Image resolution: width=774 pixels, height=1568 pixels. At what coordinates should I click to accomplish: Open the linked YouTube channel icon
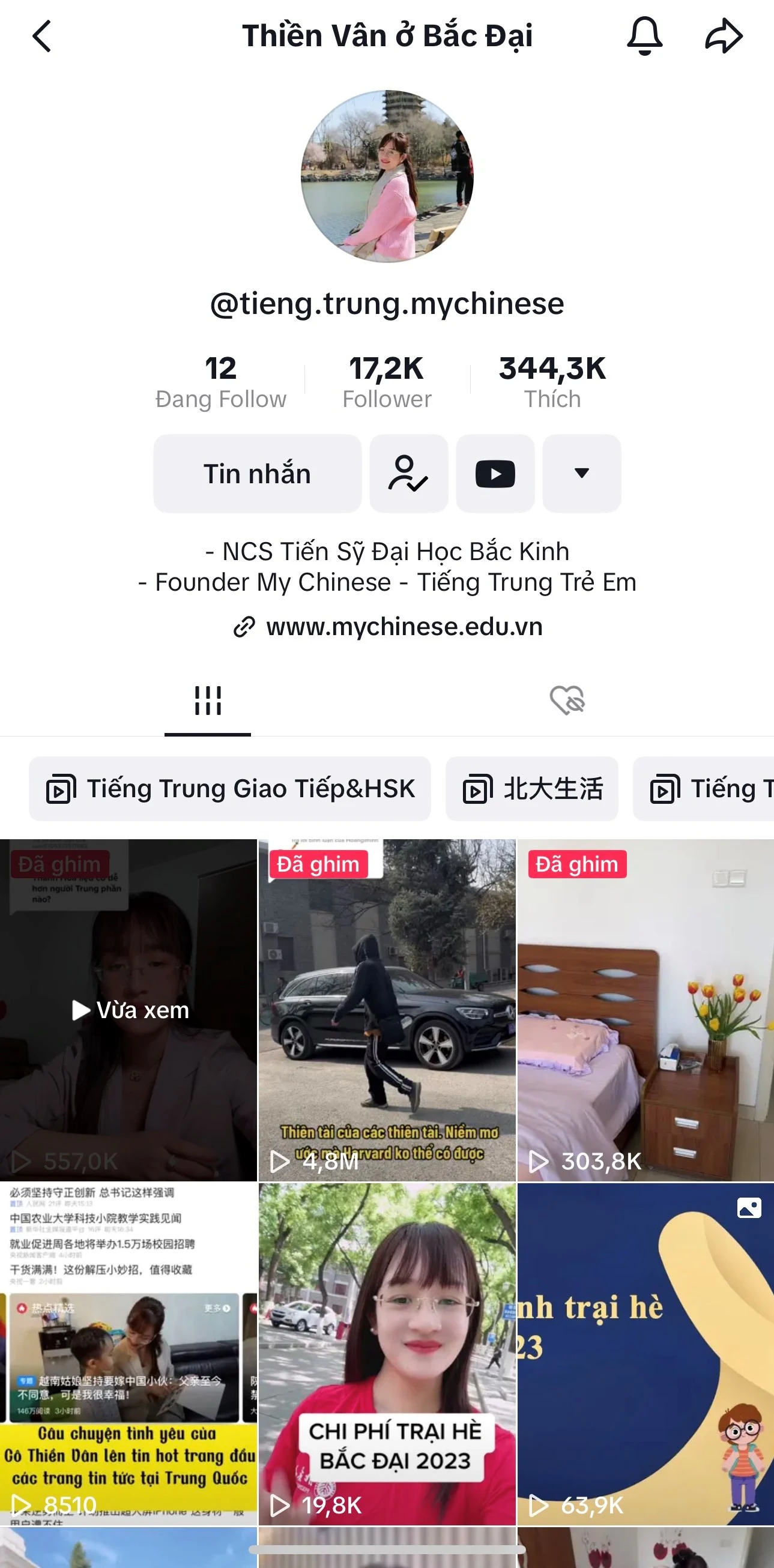(x=495, y=474)
